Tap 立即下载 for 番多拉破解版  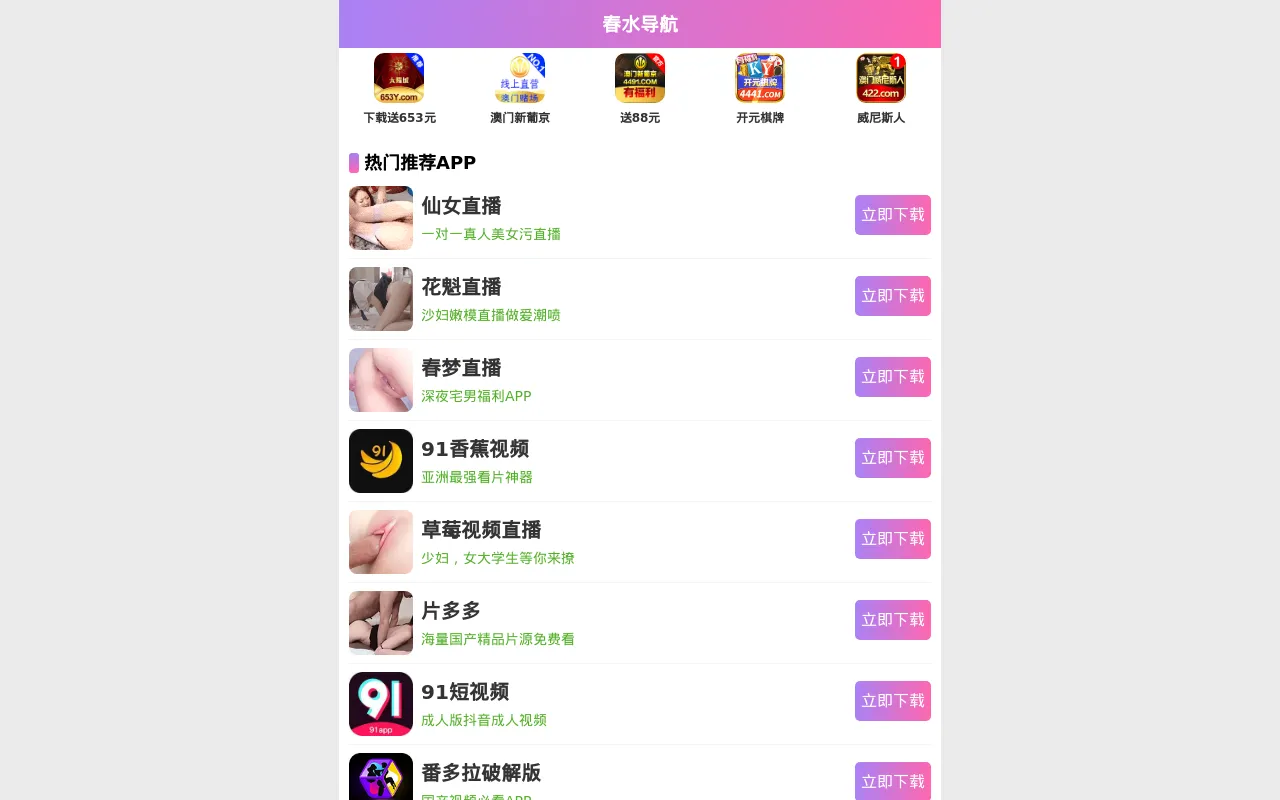click(892, 781)
